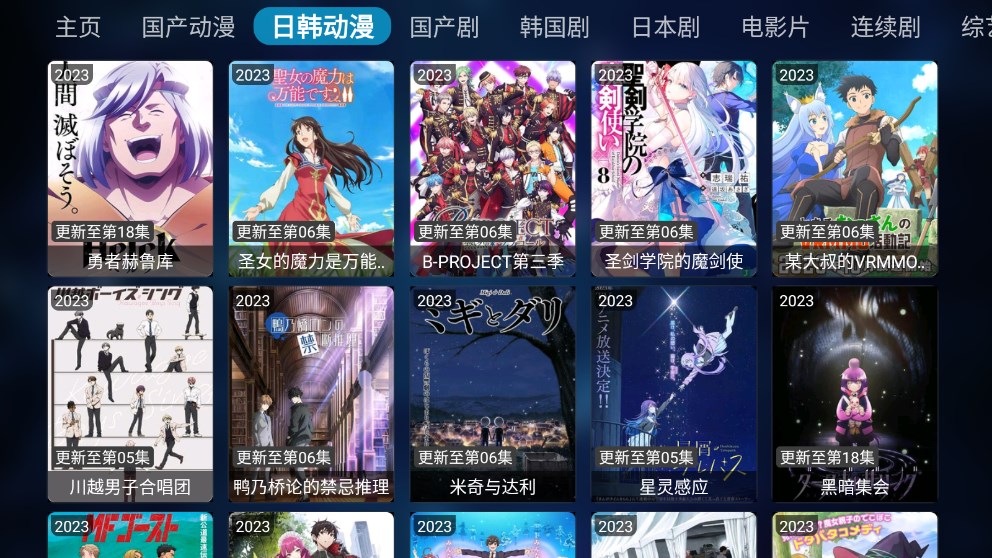Open 川越男子合唱团
Screen dimensions: 992x558
click(x=130, y=394)
